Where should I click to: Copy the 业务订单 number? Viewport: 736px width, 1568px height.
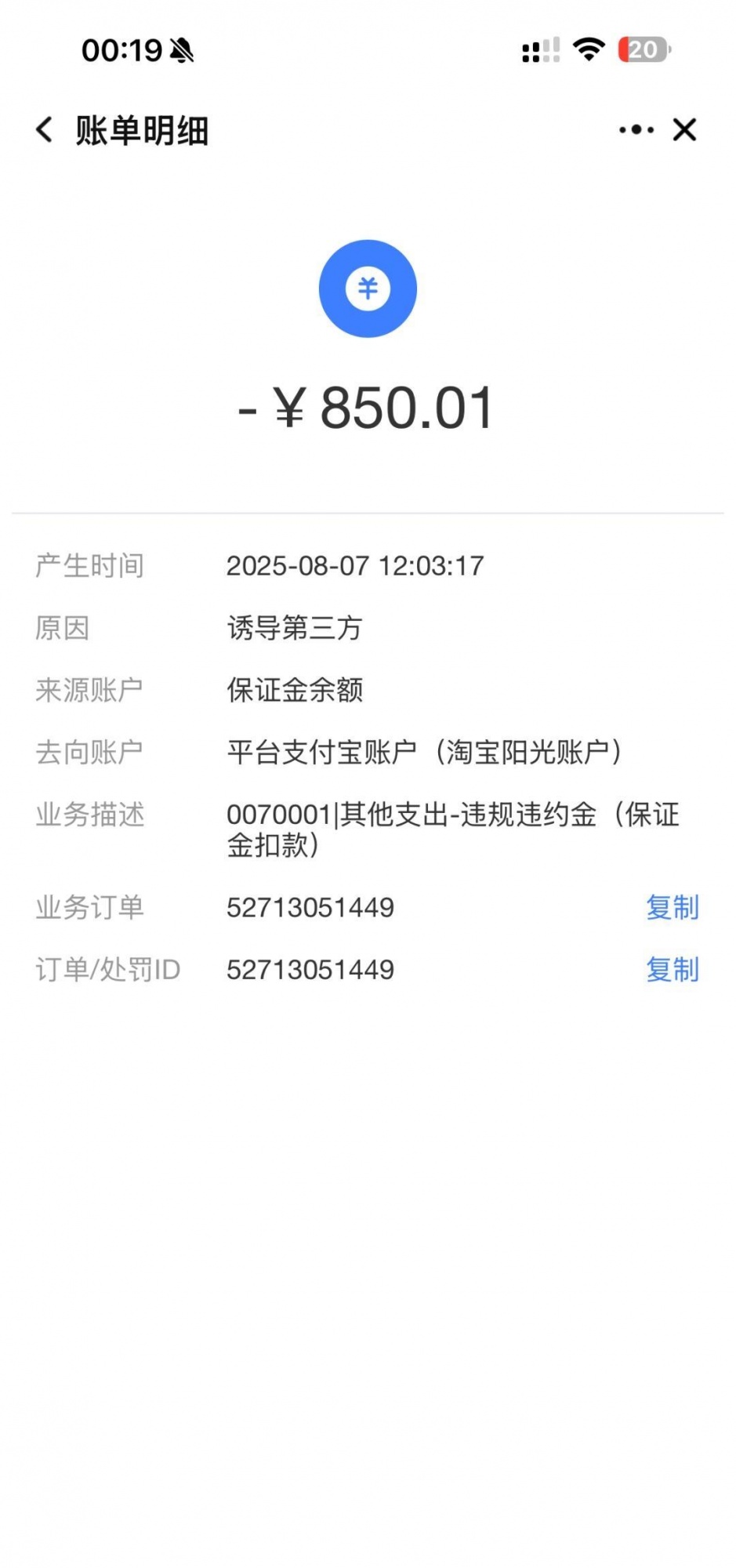[x=672, y=908]
